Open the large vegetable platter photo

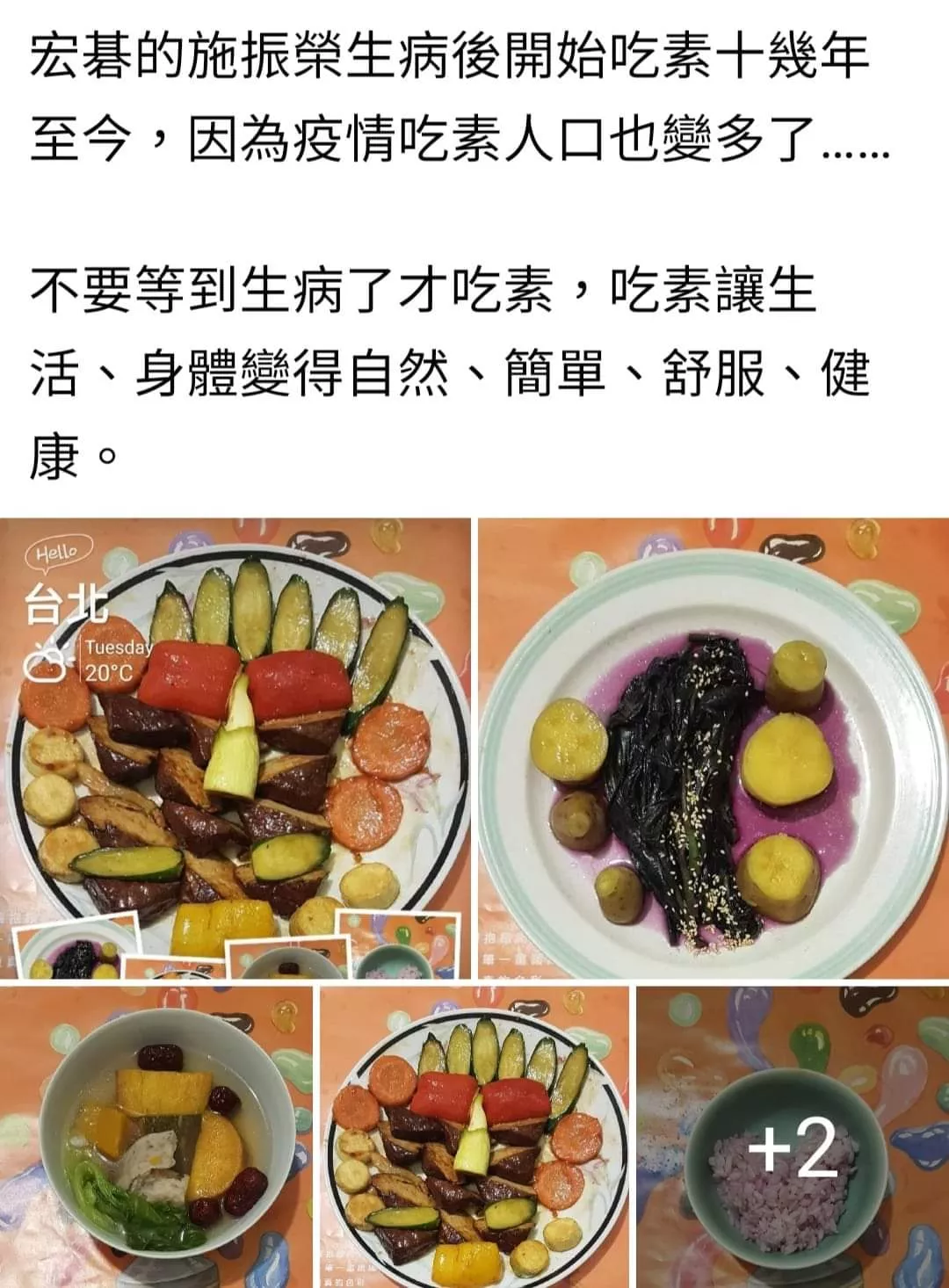point(235,748)
